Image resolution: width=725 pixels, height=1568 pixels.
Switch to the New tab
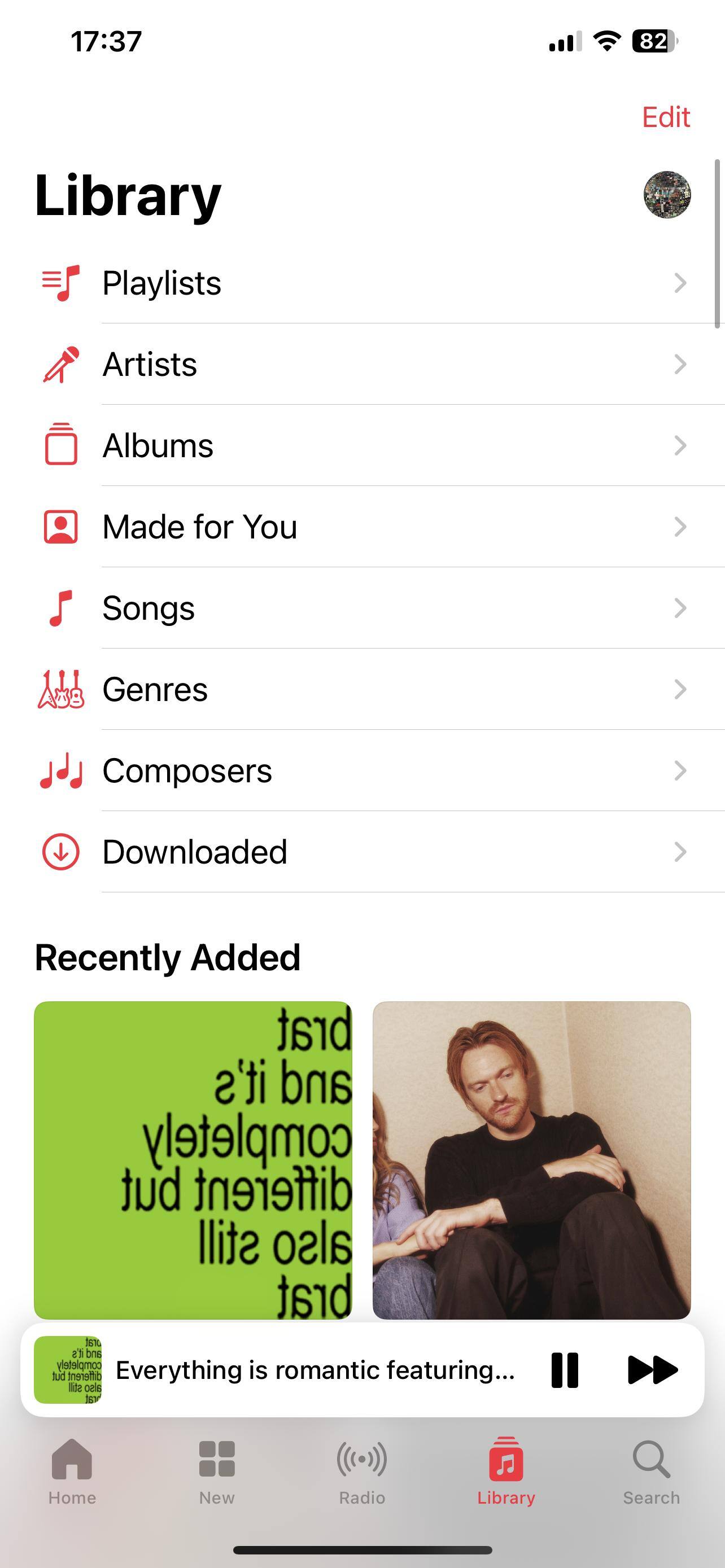217,1470
